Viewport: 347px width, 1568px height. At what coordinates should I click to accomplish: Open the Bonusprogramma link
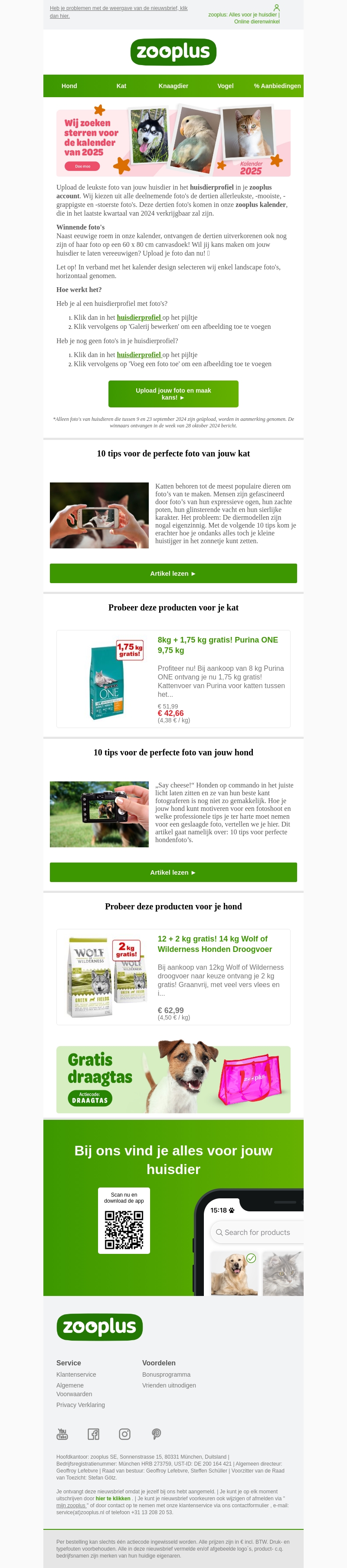(x=166, y=1374)
